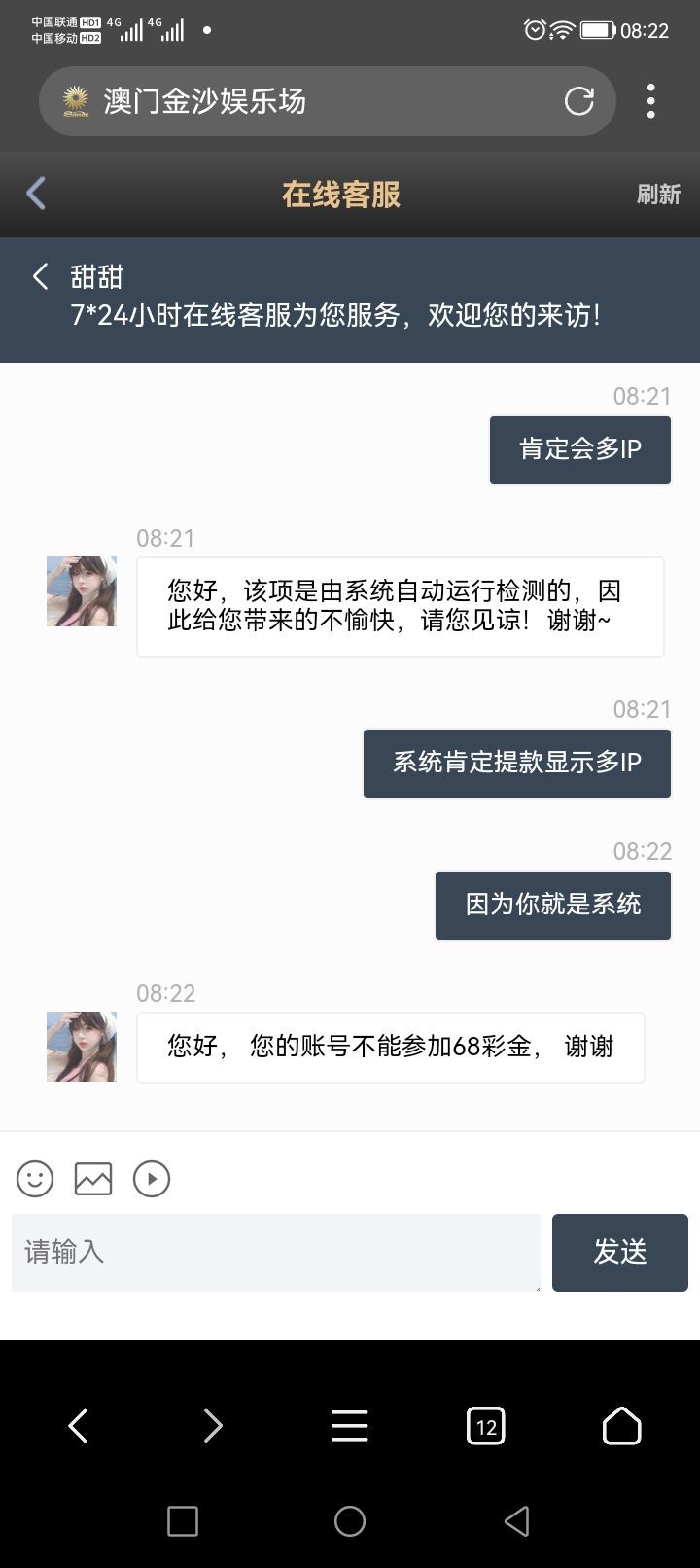
Task: Reload the page in the browser bar
Action: [x=579, y=101]
